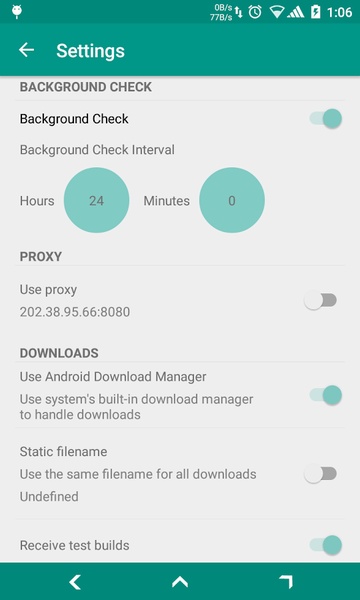The width and height of the screenshot is (360, 600).
Task: Turn off the Background Check switch
Action: click(326, 119)
